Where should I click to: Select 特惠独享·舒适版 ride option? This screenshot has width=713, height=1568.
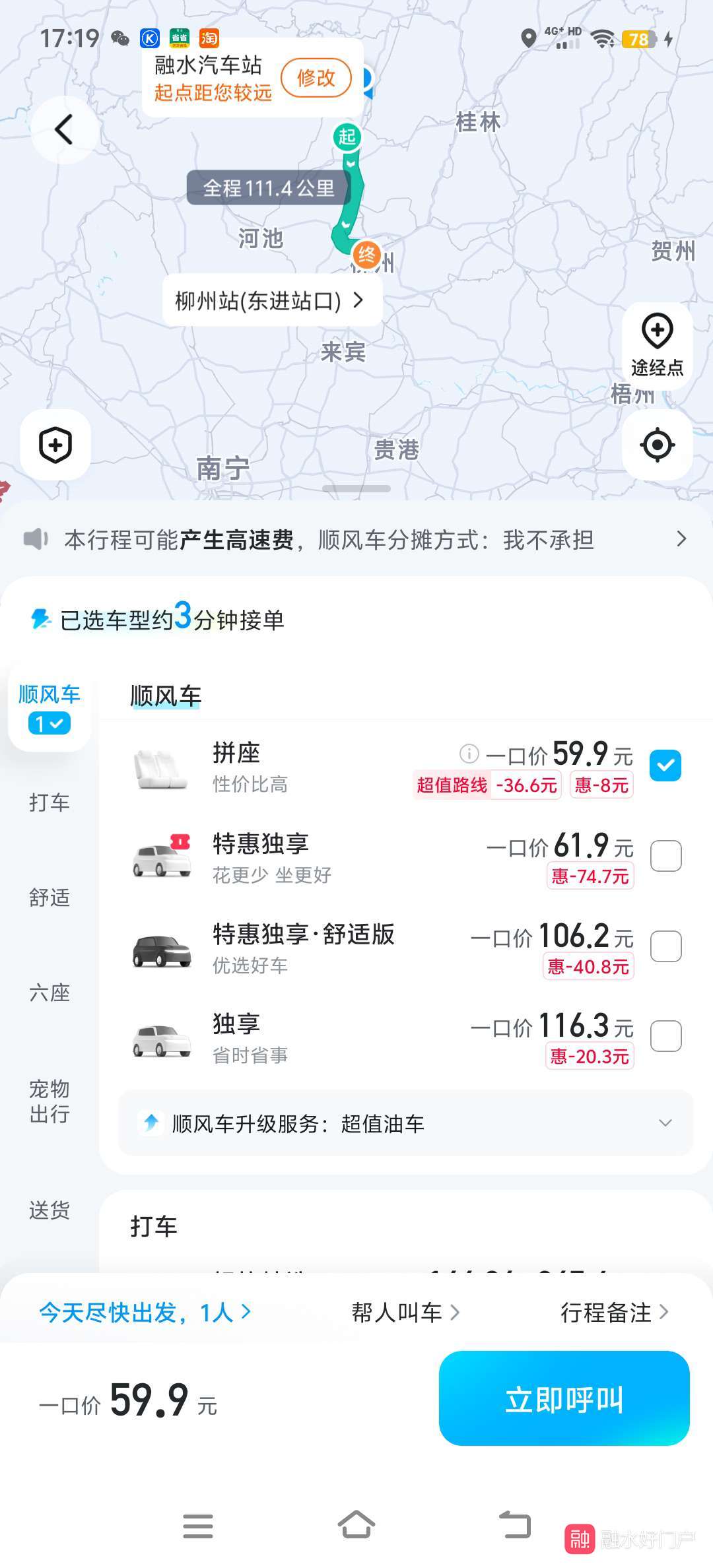click(665, 946)
